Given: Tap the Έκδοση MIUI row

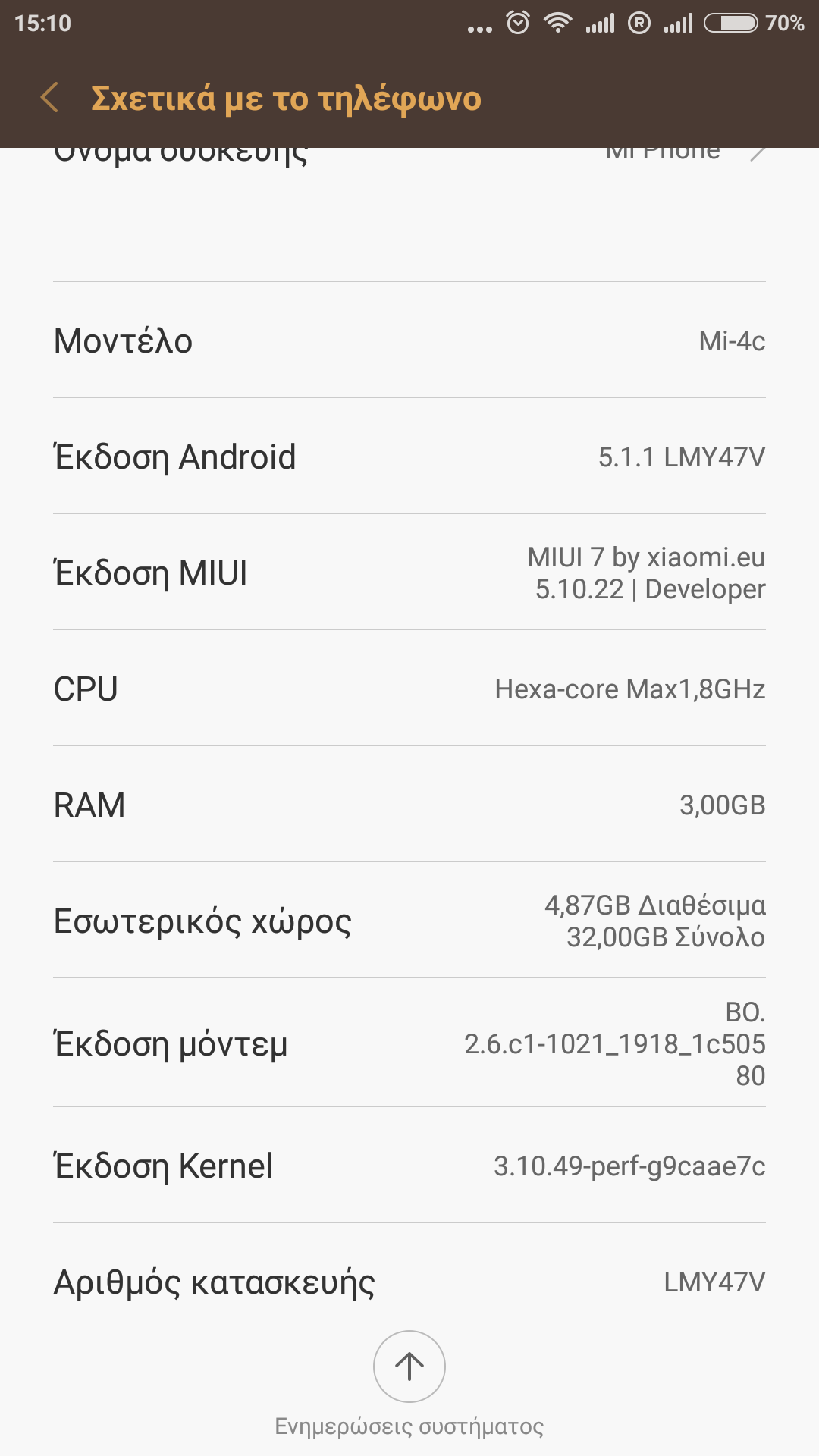Looking at the screenshot, I should 409,573.
